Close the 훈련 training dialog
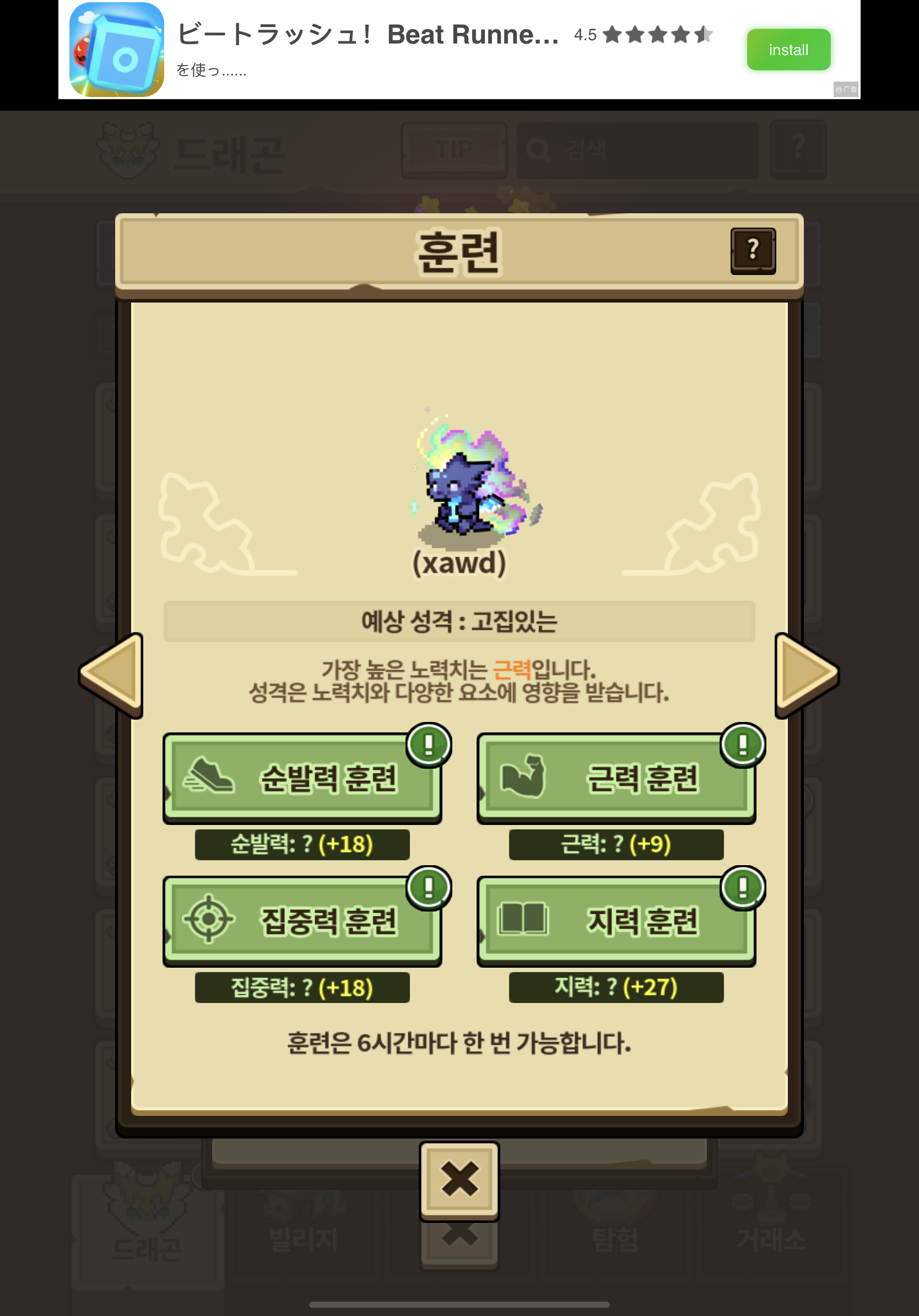Screen dimensions: 919x1316 [459, 1179]
